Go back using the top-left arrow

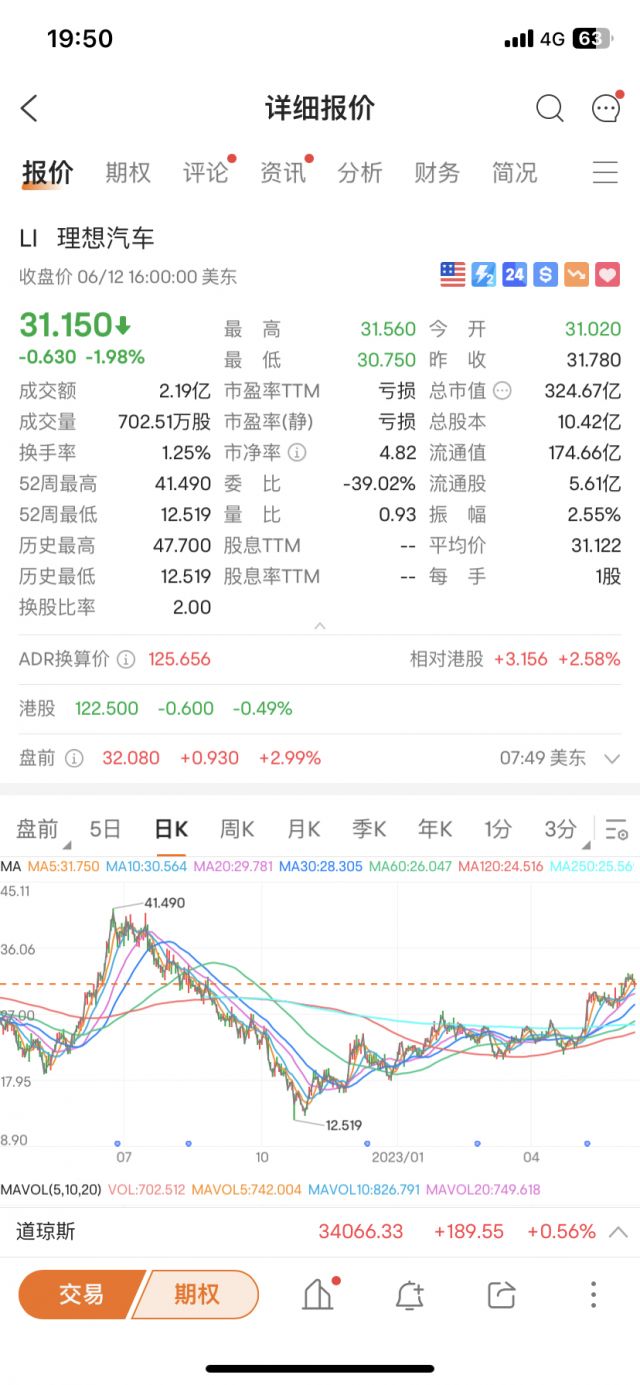[x=29, y=108]
